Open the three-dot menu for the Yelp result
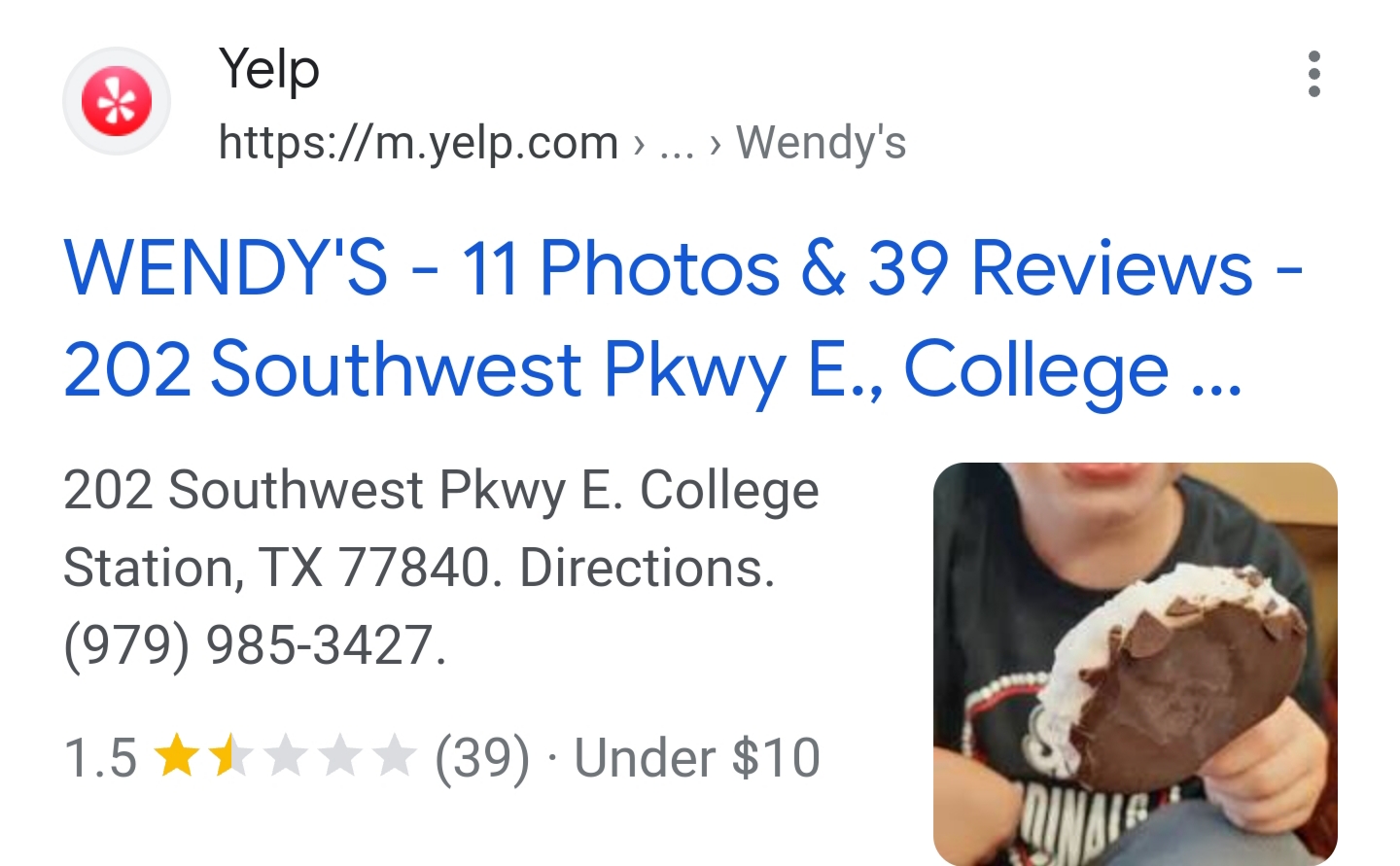Image resolution: width=1400 pixels, height=866 pixels. click(1313, 75)
